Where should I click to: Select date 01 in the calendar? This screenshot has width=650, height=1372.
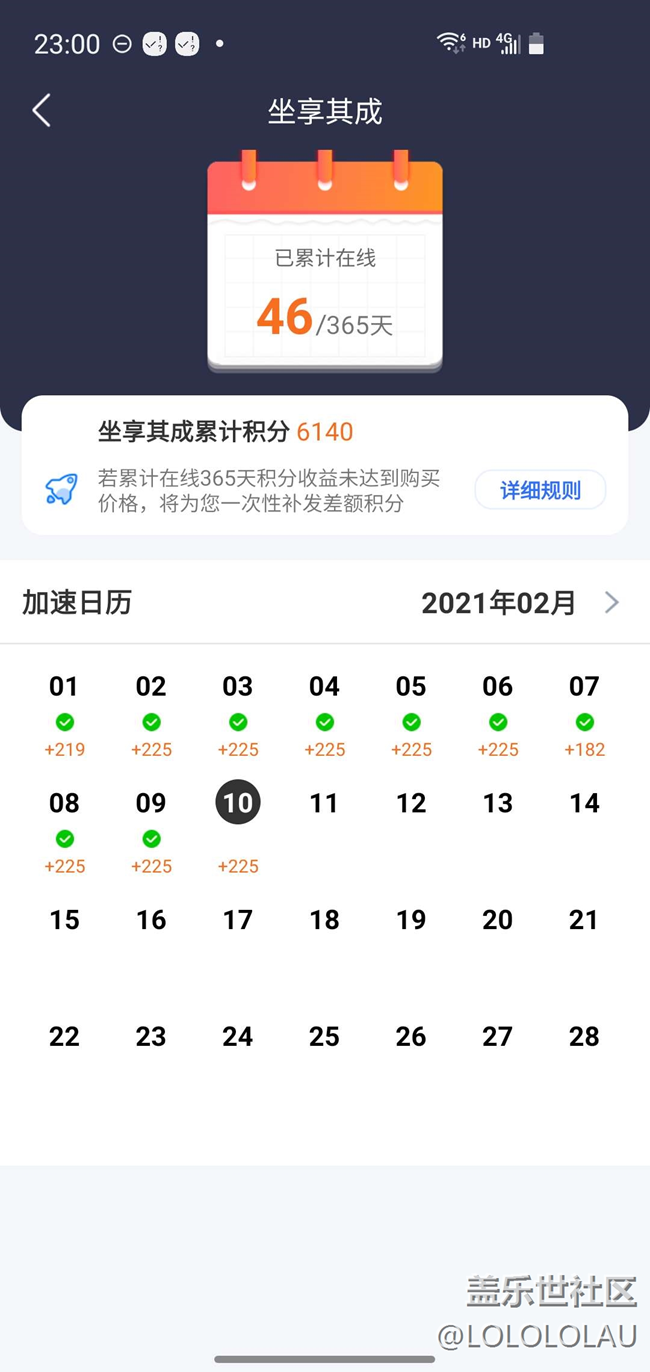pyautogui.click(x=64, y=687)
